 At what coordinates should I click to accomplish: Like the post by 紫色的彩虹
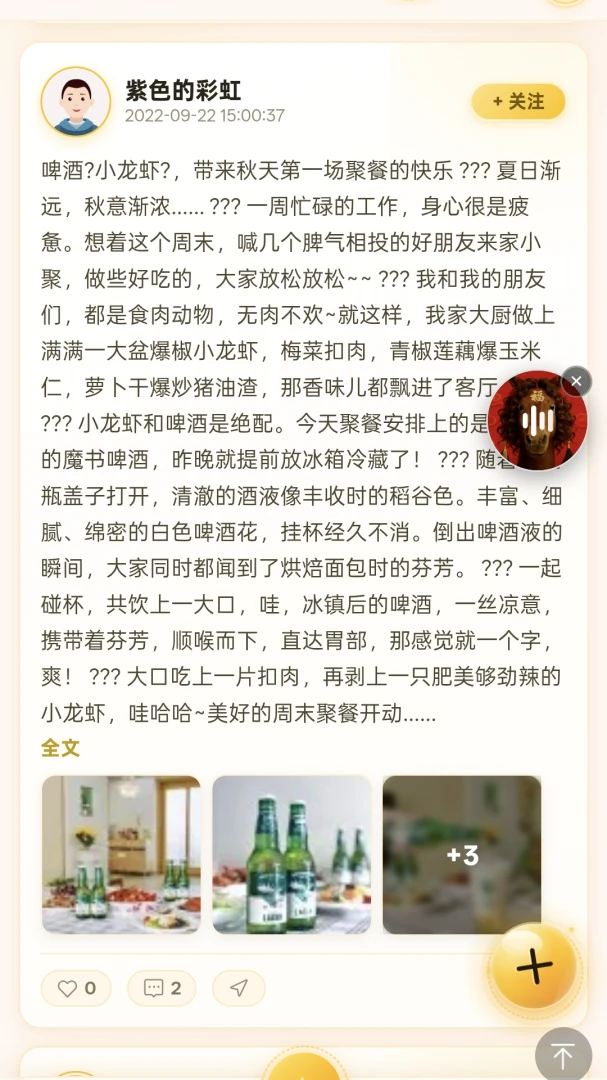click(76, 988)
